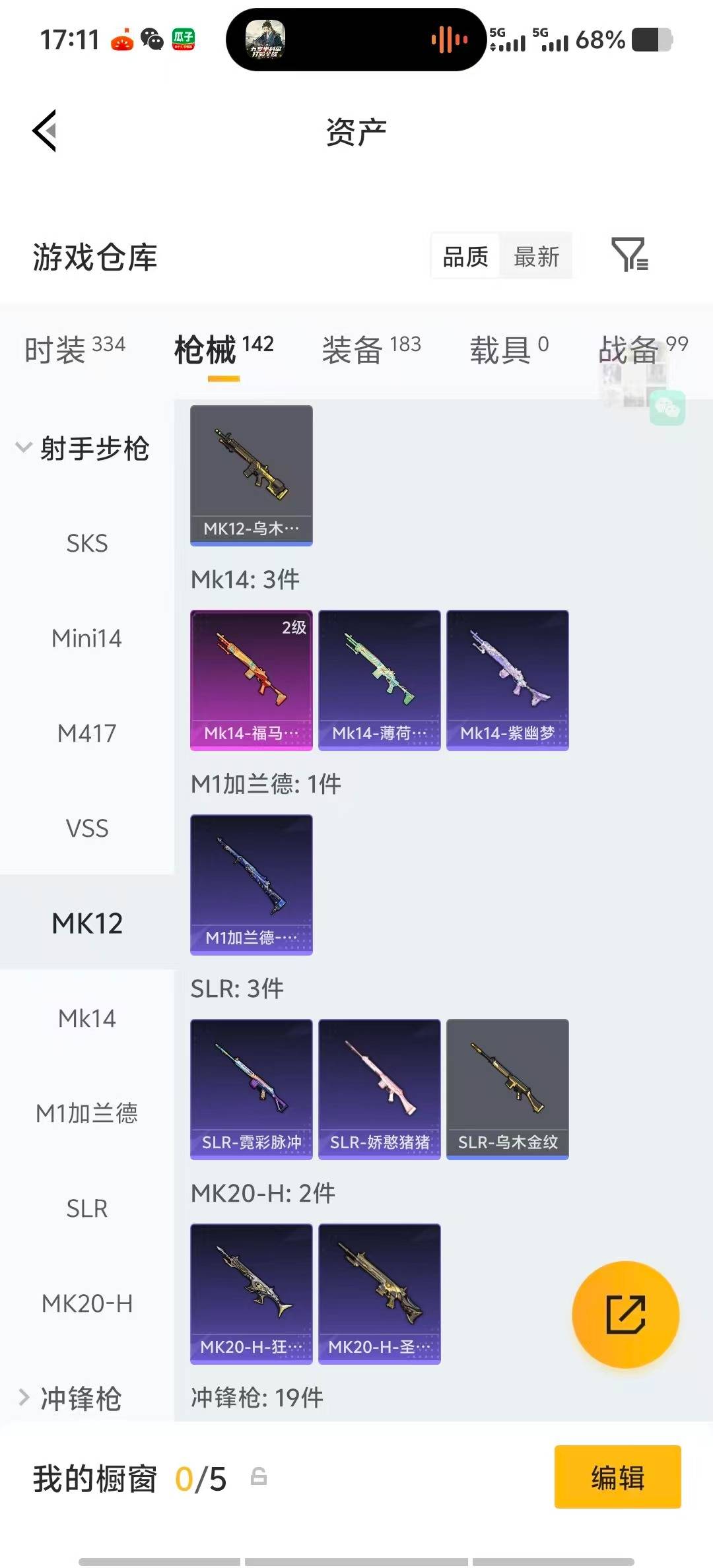Image resolution: width=713 pixels, height=1568 pixels.
Task: Open the SLR-娇憨猪猪 skin tile
Action: click(379, 1089)
